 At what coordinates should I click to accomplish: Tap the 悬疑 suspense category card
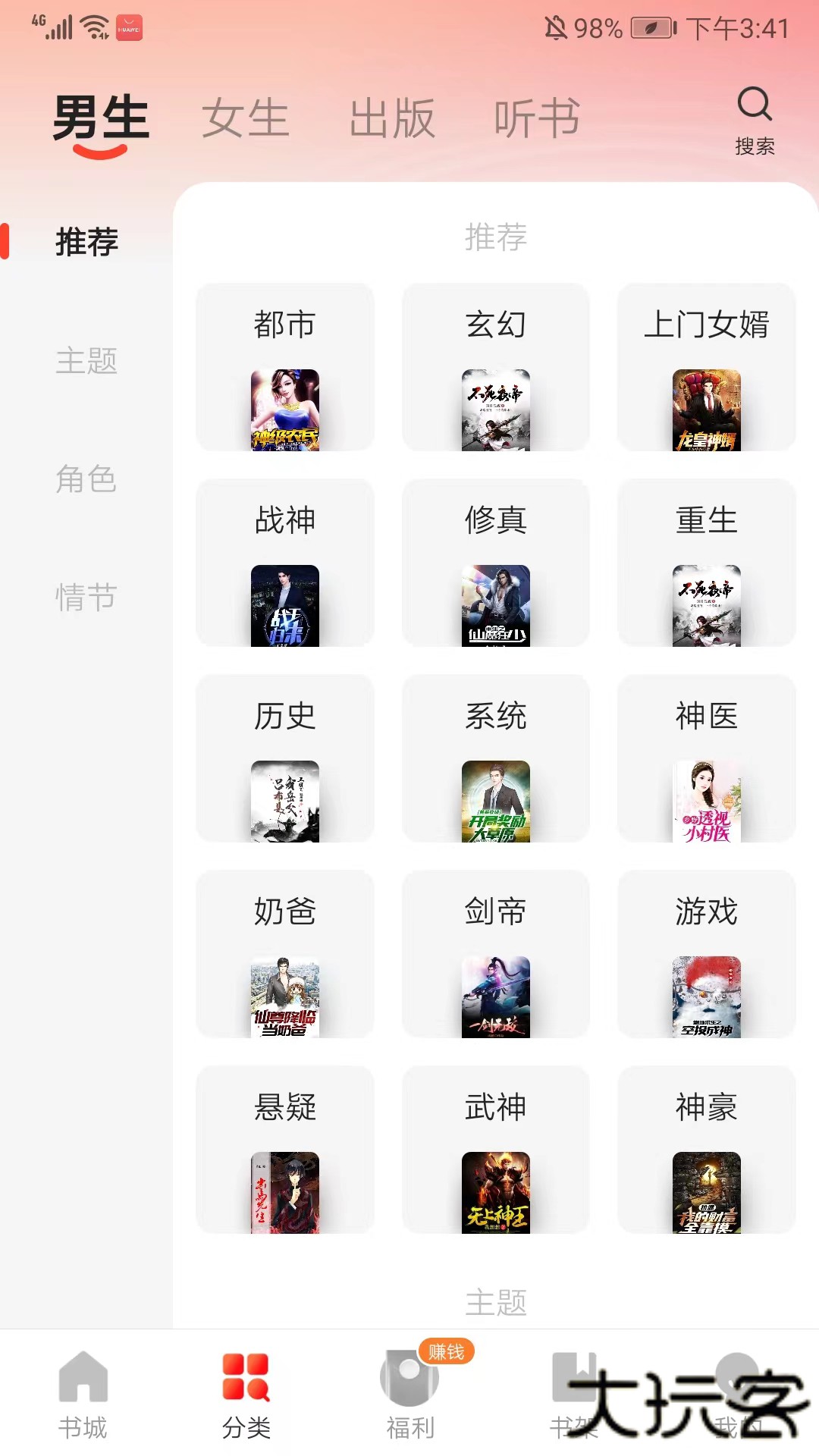click(285, 1150)
